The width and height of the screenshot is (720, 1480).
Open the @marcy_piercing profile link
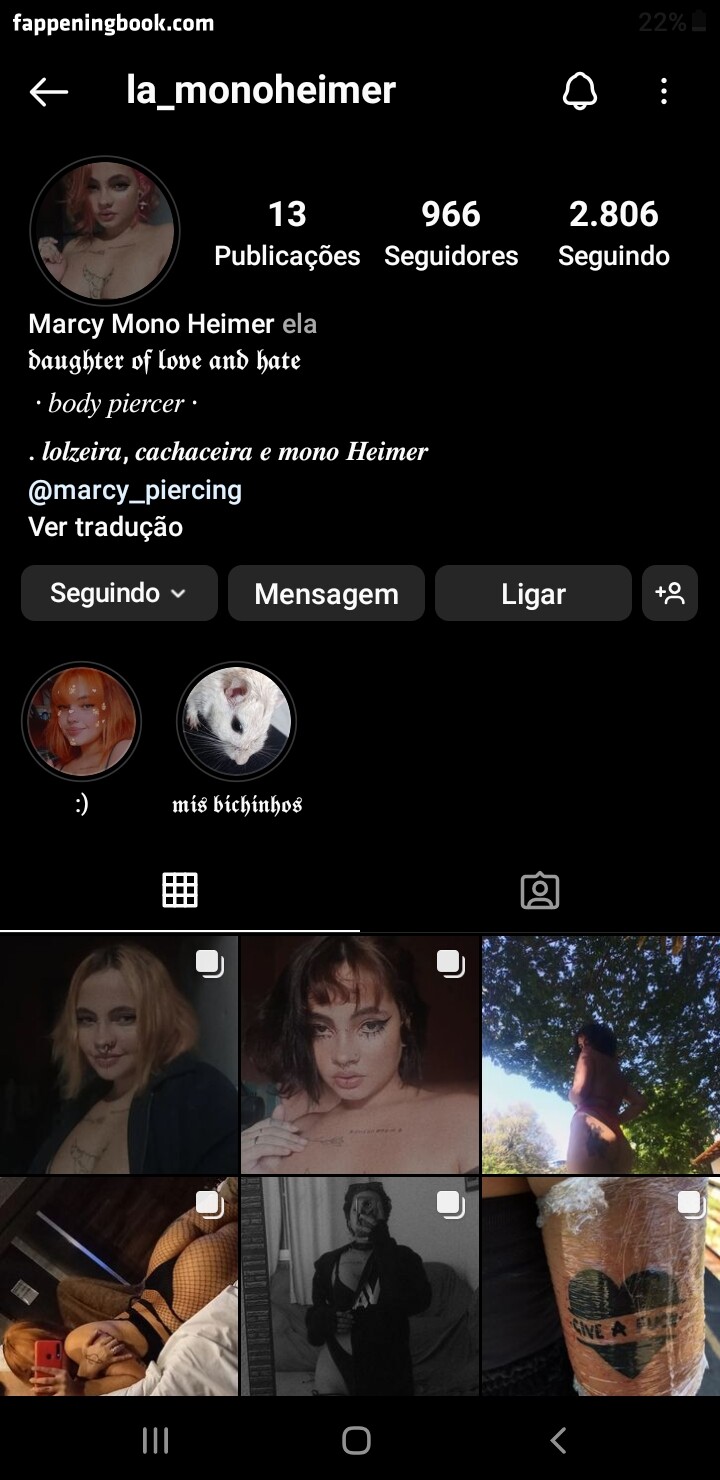pyautogui.click(x=135, y=491)
